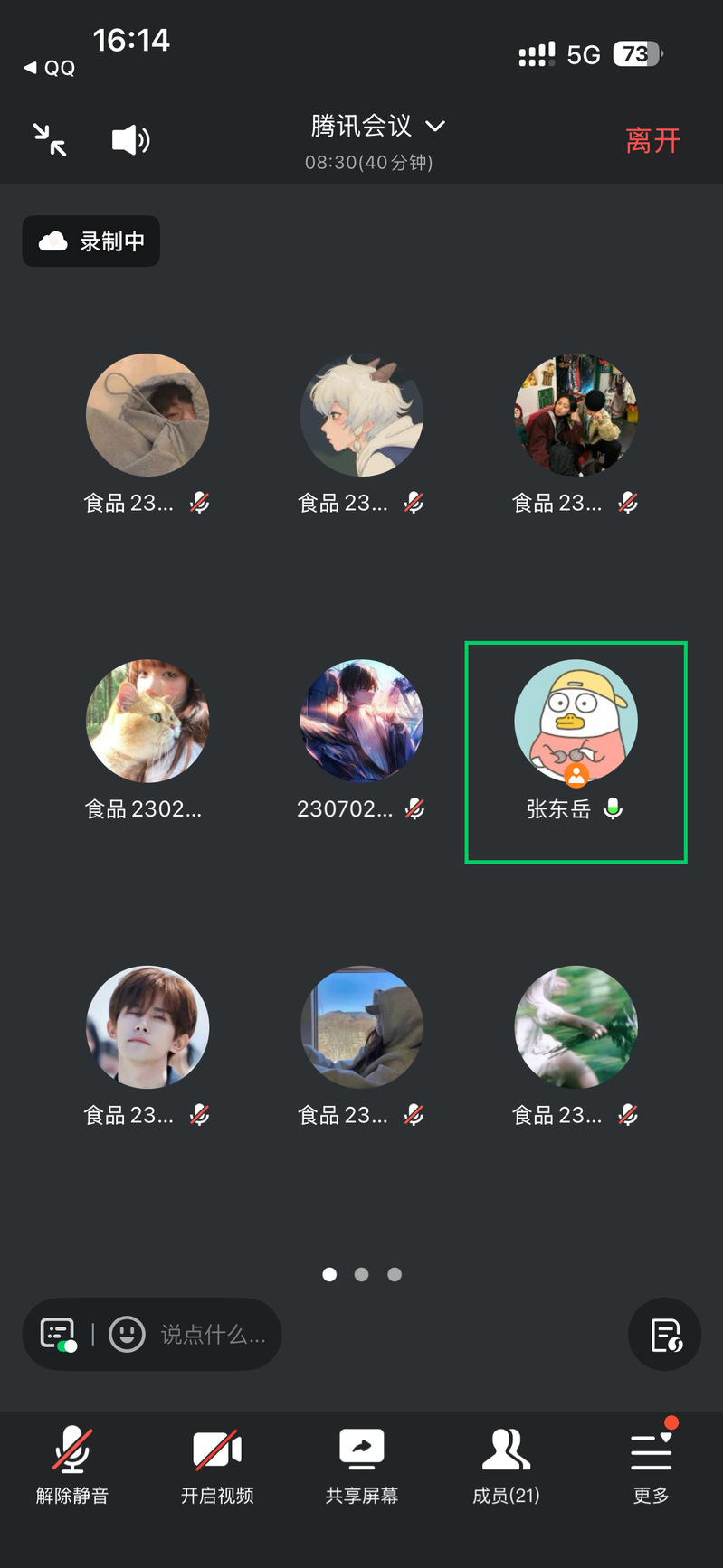Viewport: 723px width, 1568px height.
Task: Open the 成员(21) participant list
Action: pyautogui.click(x=506, y=1465)
